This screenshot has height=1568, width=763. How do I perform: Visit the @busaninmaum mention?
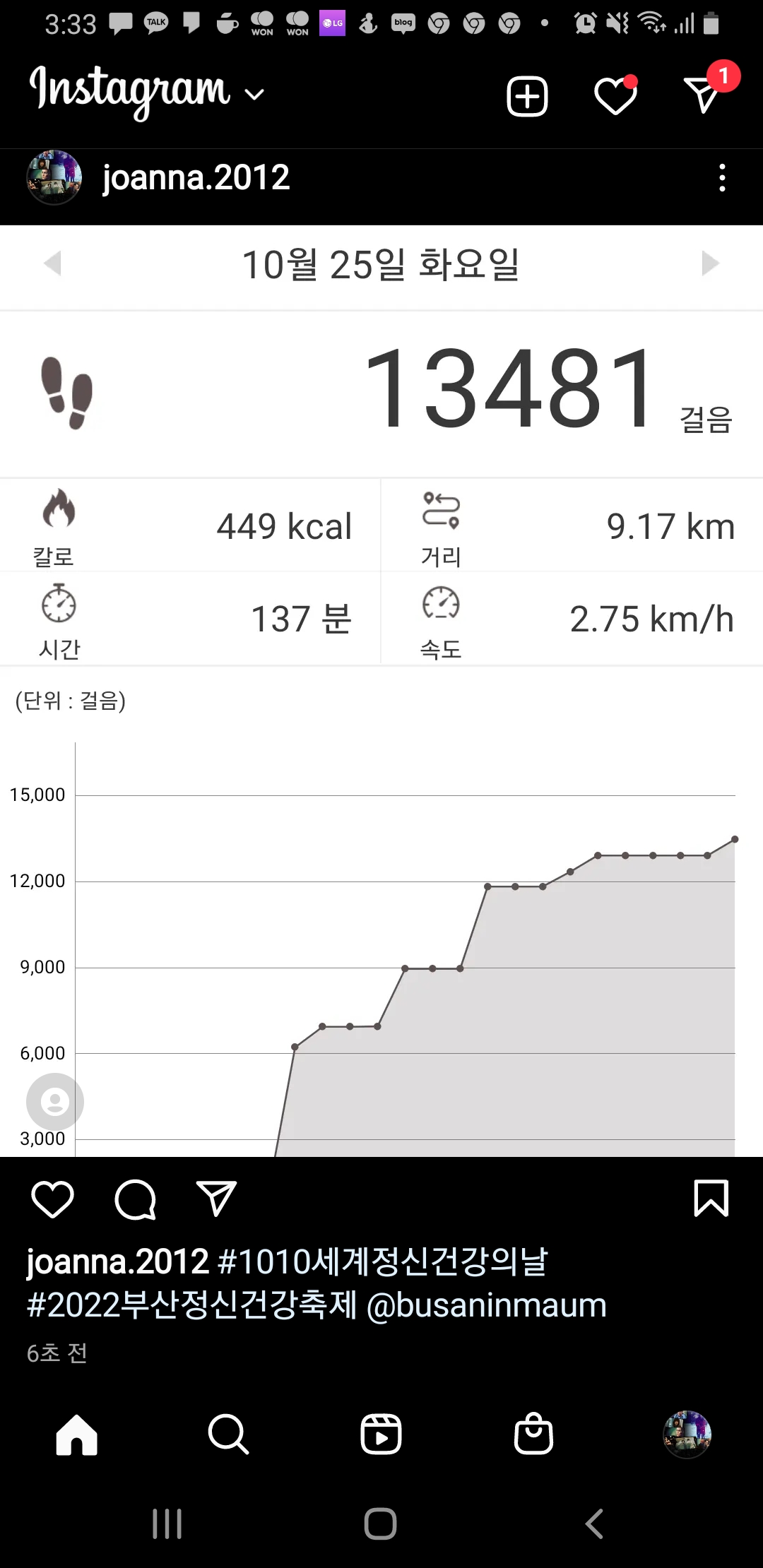click(487, 1305)
